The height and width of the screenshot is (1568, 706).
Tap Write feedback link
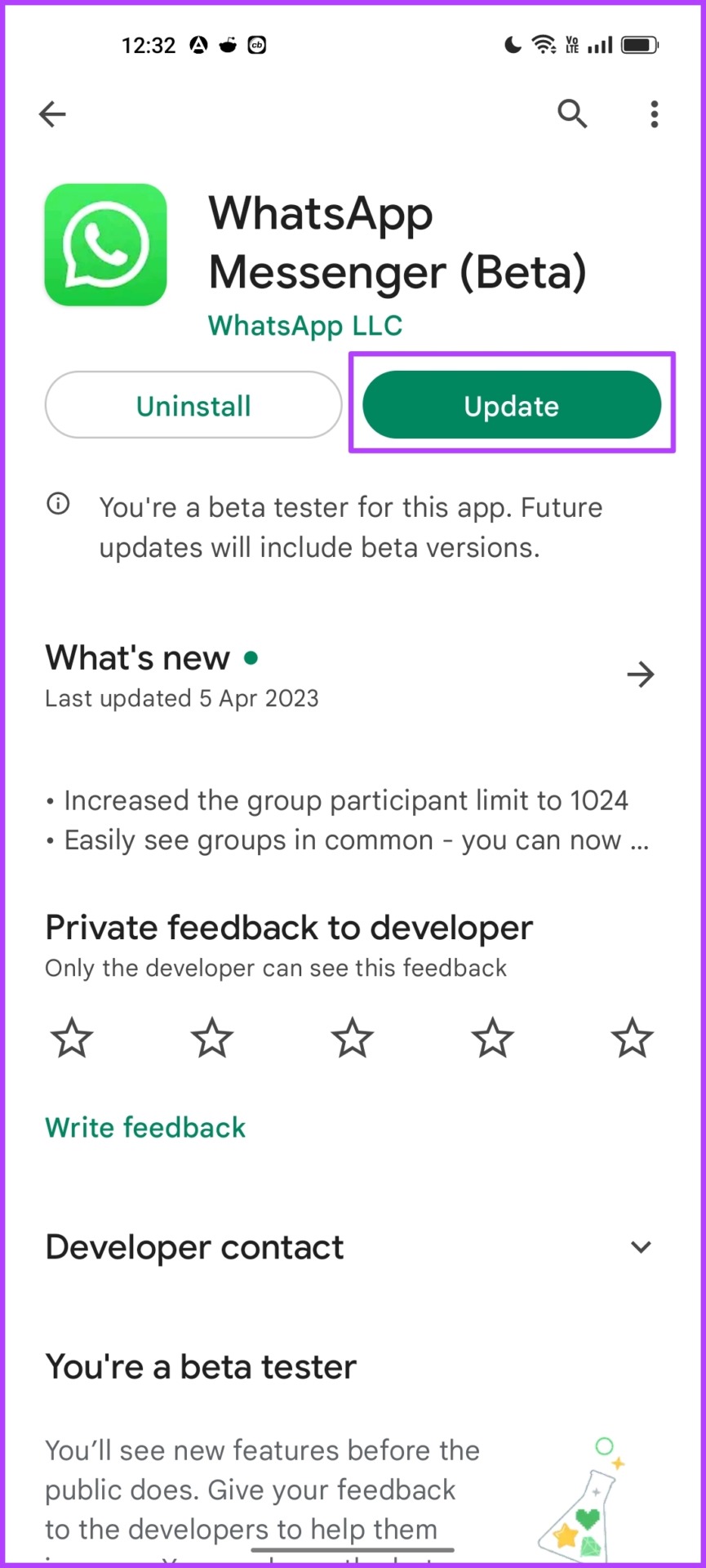click(145, 1128)
